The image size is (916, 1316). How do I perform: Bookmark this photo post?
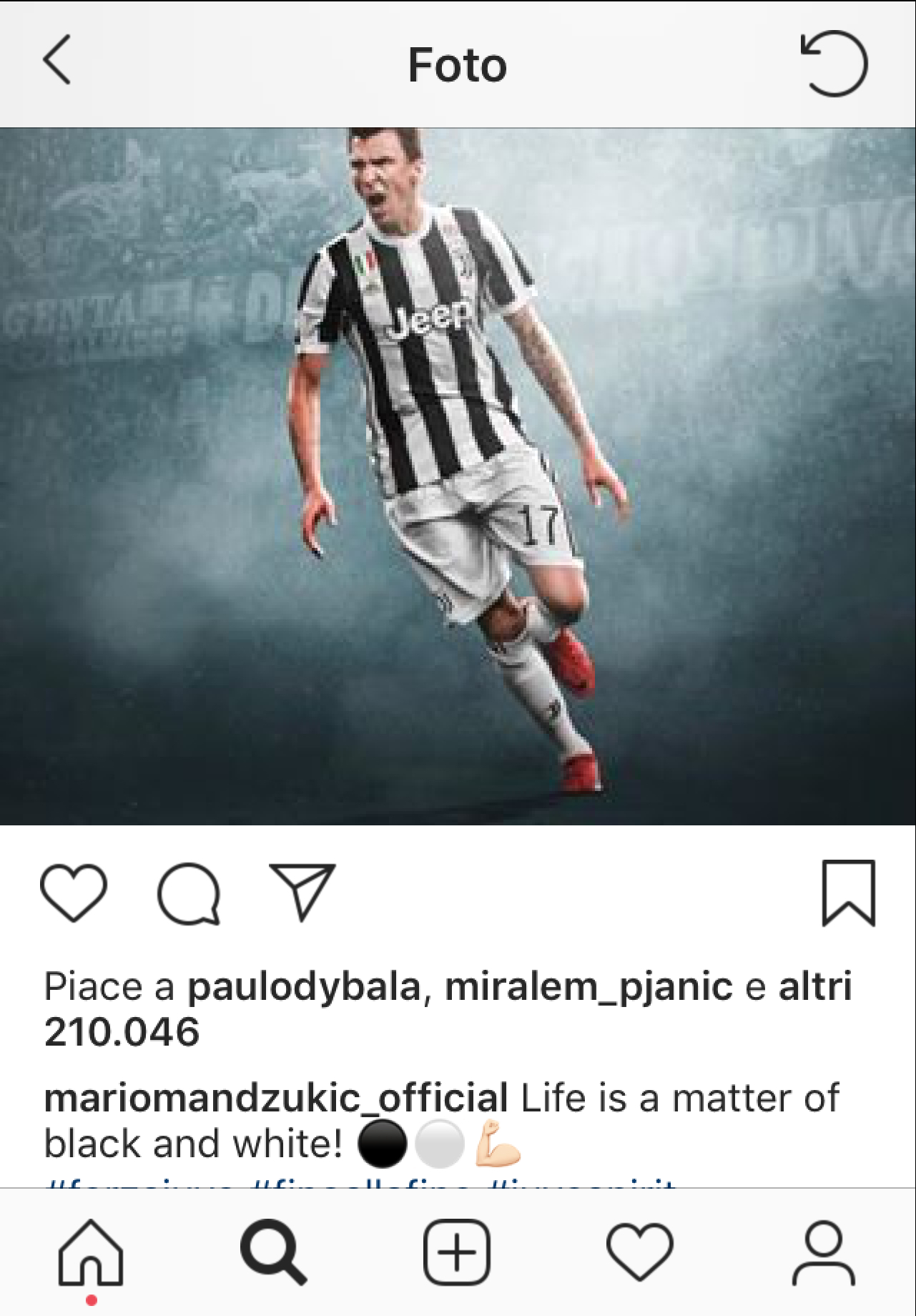(x=848, y=893)
